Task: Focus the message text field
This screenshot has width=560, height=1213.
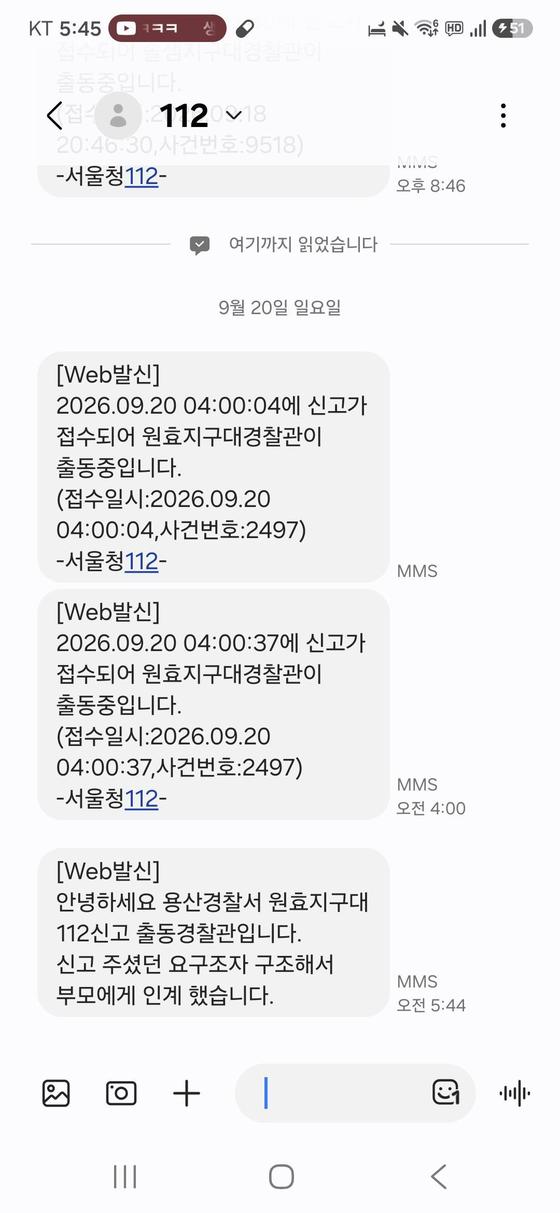Action: pyautogui.click(x=340, y=1093)
